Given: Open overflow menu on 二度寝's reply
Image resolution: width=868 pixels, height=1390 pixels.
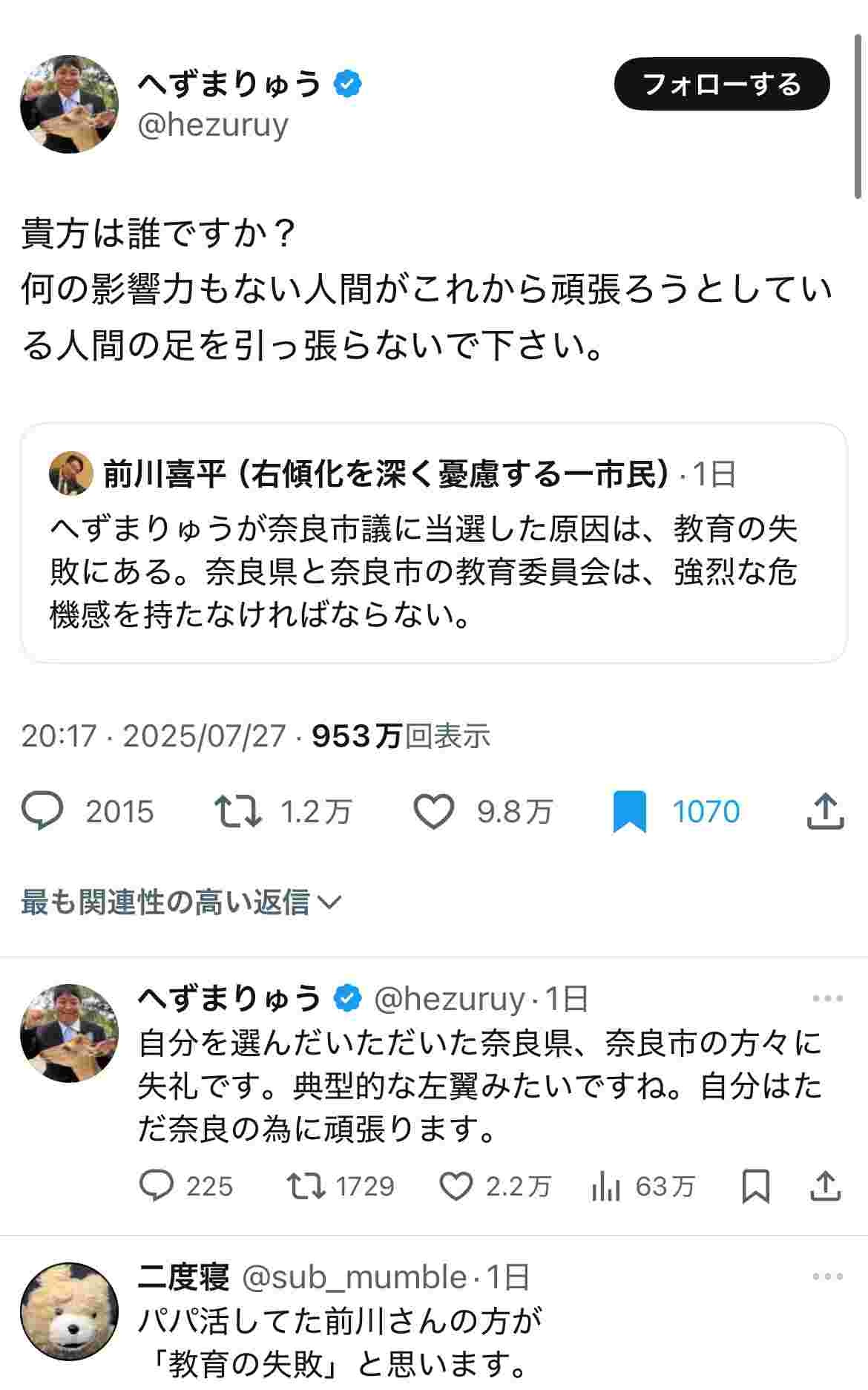Looking at the screenshot, I should pyautogui.click(x=827, y=1276).
